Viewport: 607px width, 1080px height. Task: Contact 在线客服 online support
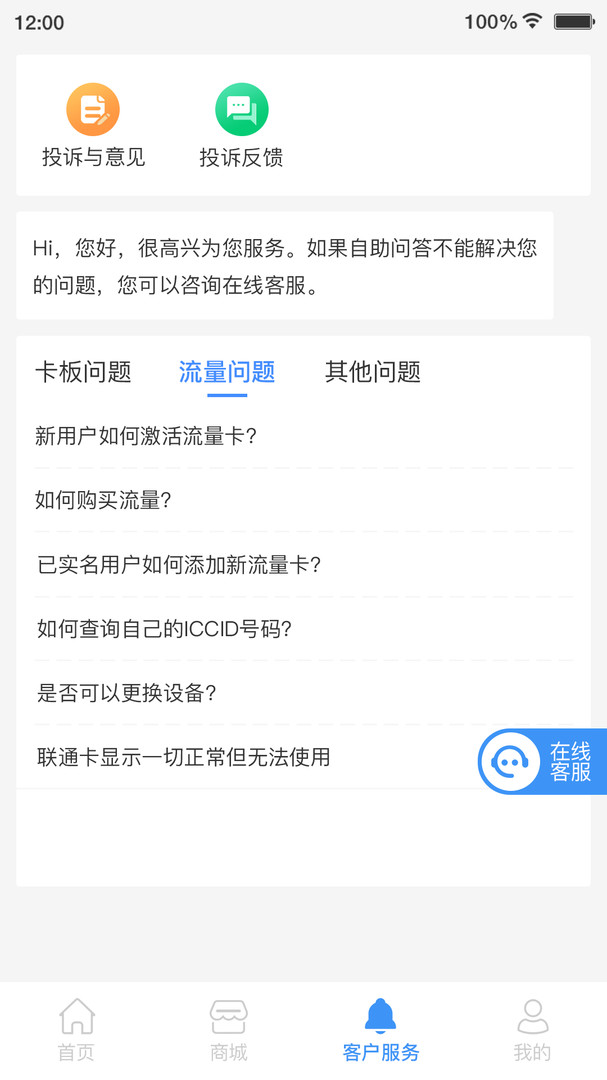(x=542, y=762)
